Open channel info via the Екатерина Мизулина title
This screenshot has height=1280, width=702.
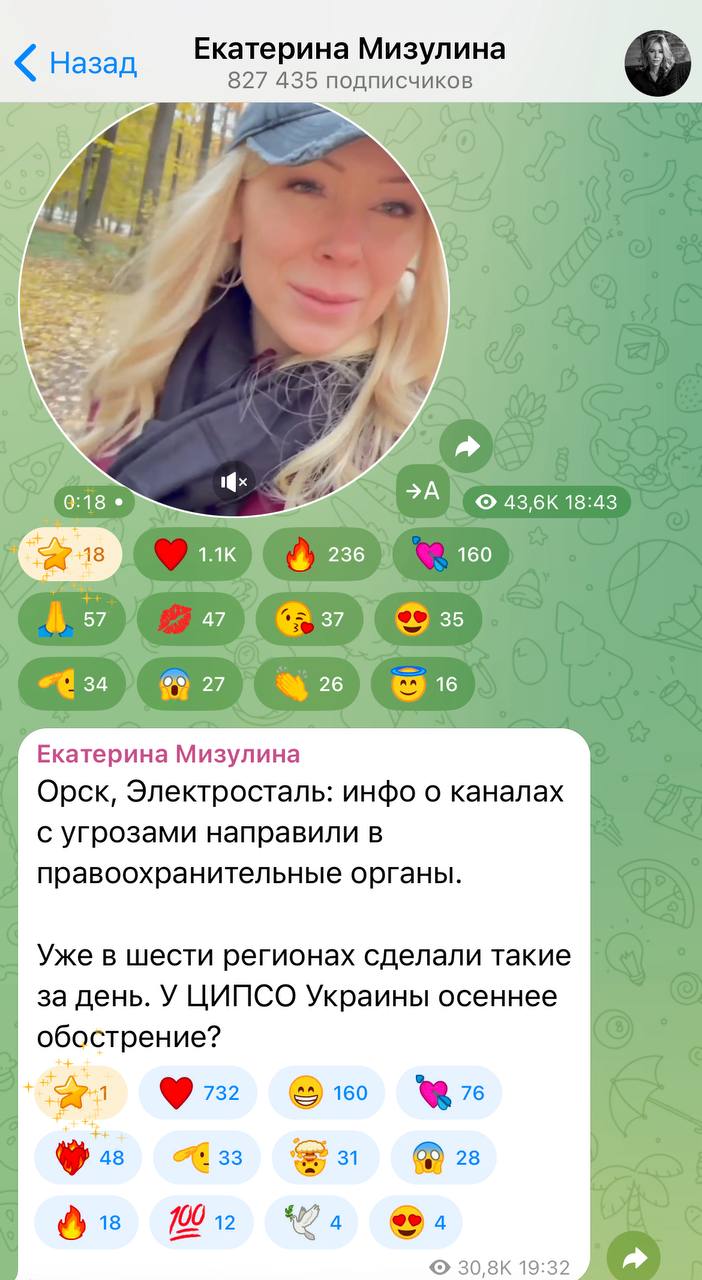pos(349,49)
